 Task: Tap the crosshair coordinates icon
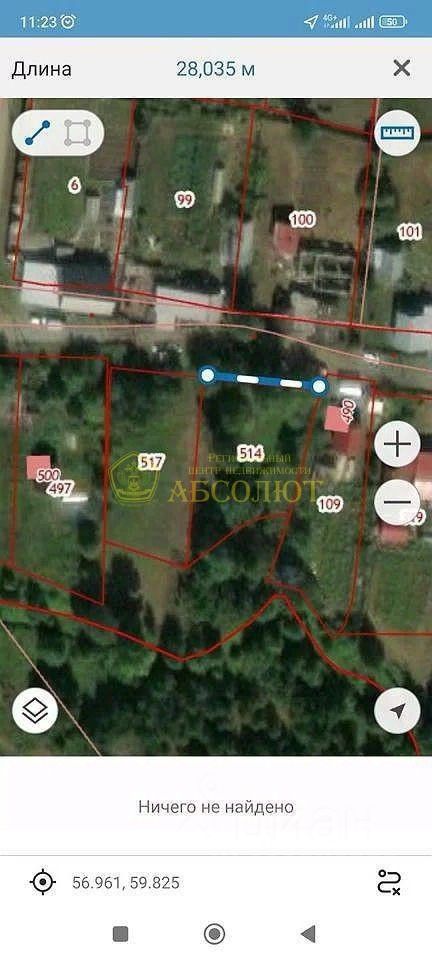[42, 882]
